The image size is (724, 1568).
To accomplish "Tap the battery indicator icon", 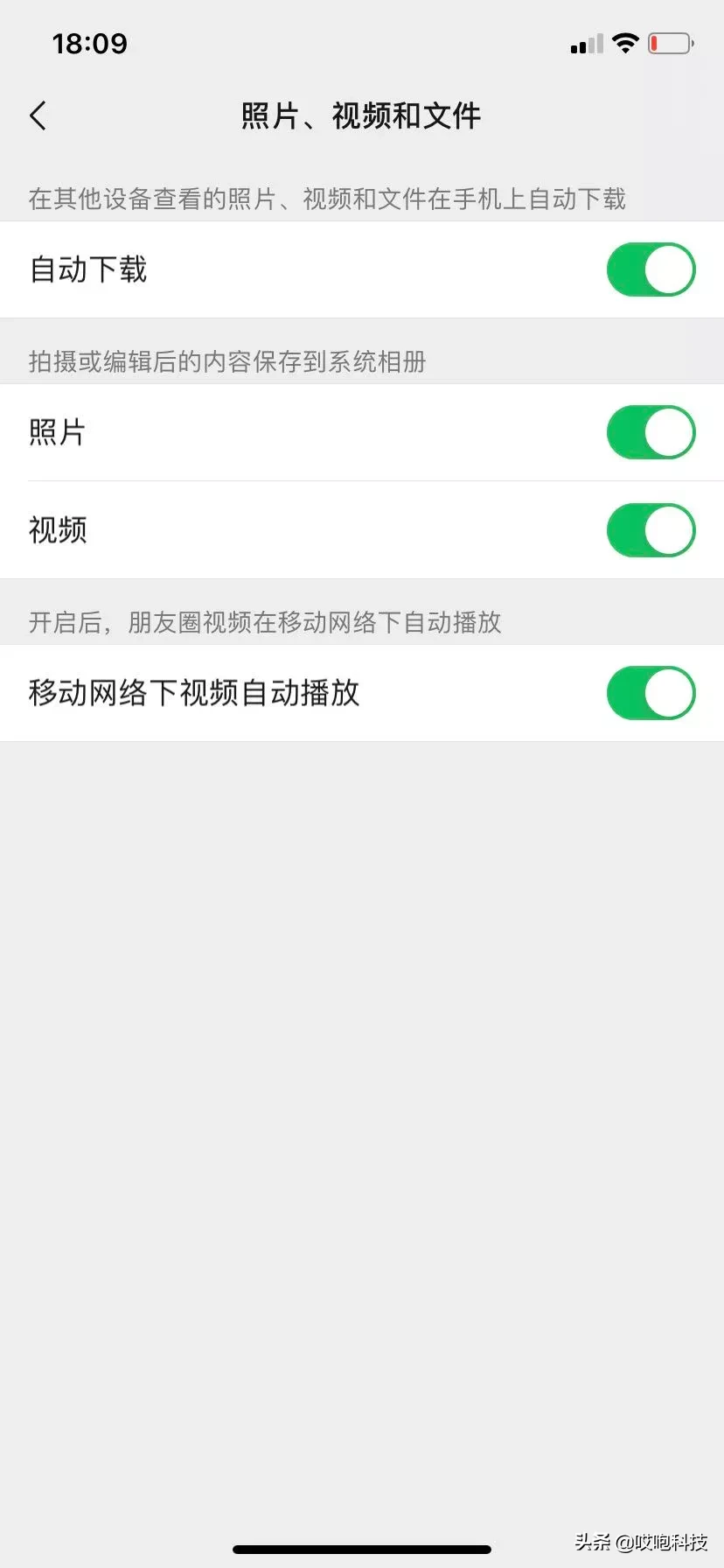I will coord(670,43).
